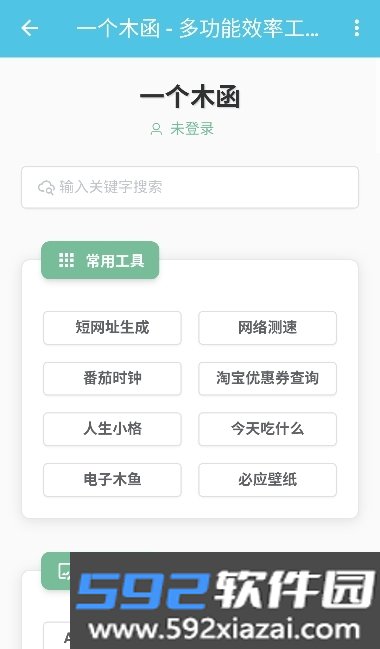Go back using the arrow
The height and width of the screenshot is (649, 380).
(x=30, y=29)
